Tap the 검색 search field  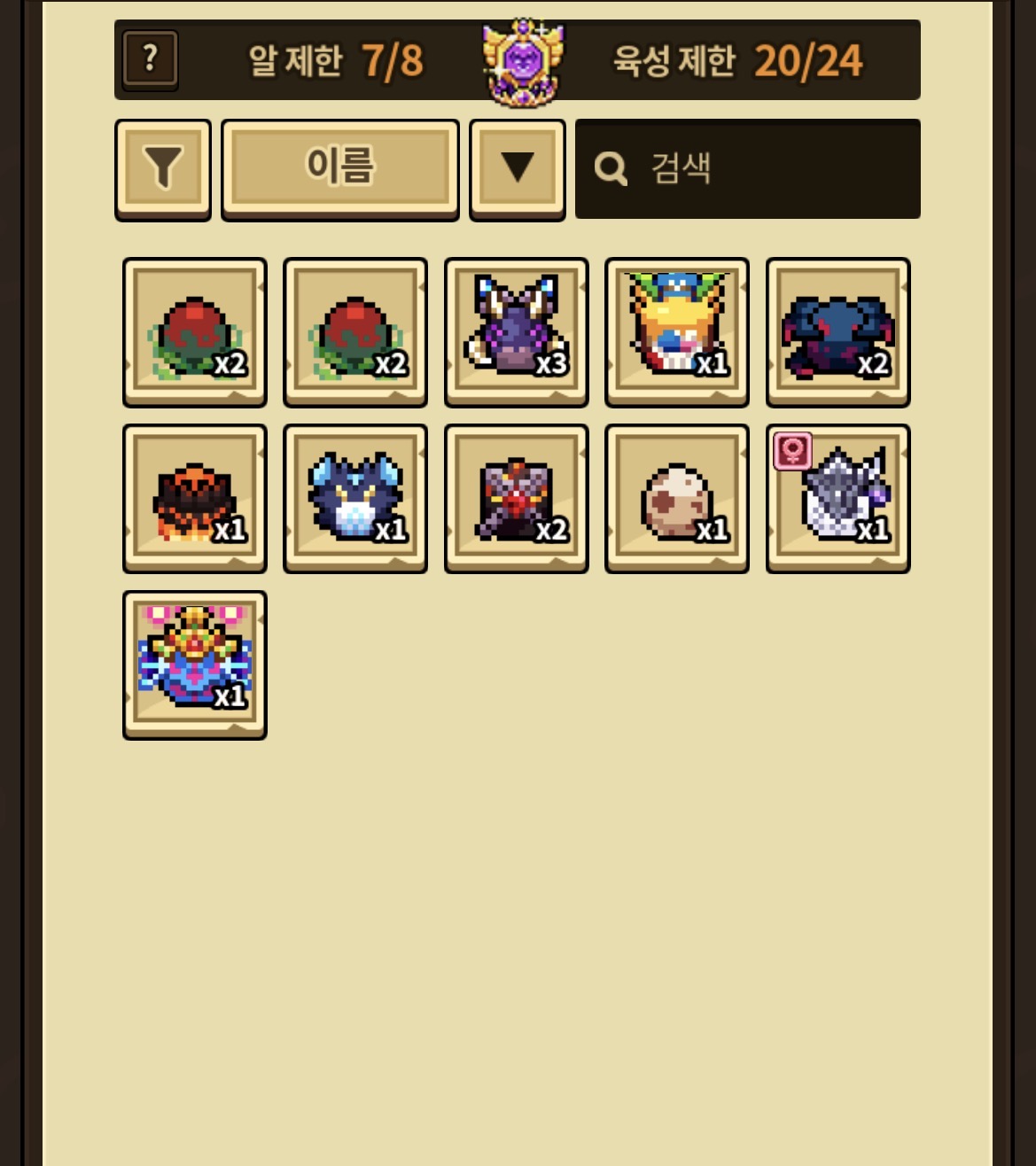(747, 168)
